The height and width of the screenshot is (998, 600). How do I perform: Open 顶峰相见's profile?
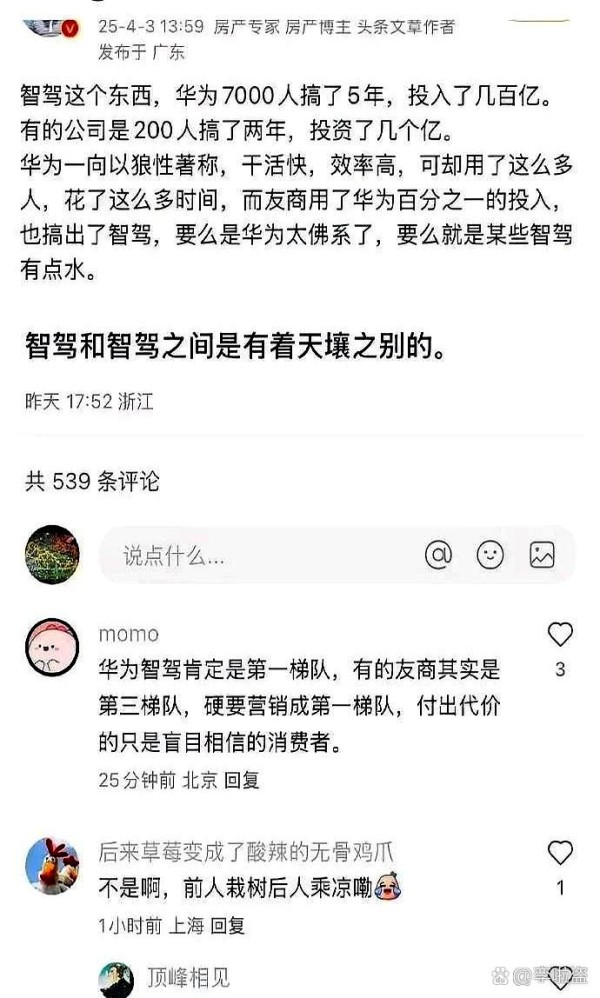point(116,980)
